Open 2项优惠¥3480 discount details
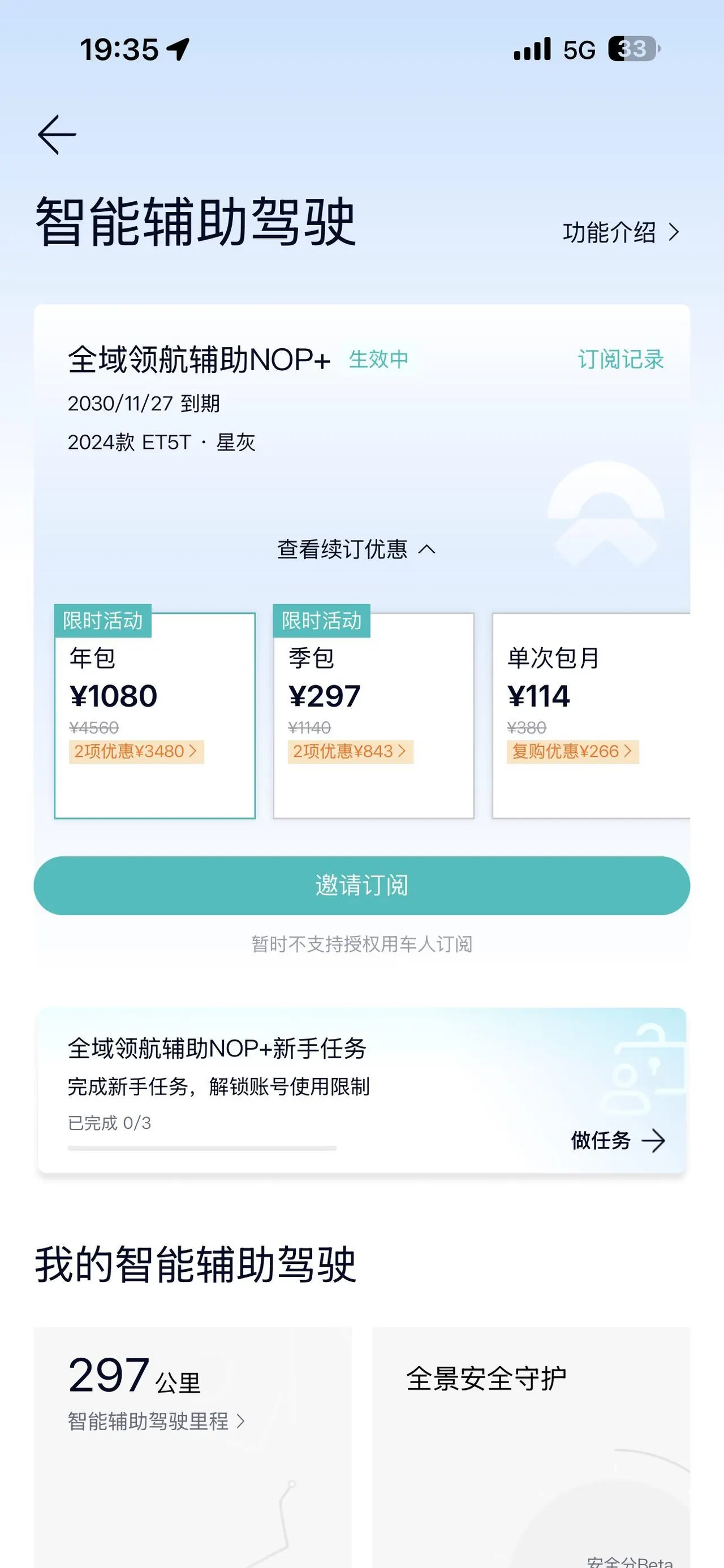This screenshot has width=724, height=1568. click(136, 751)
